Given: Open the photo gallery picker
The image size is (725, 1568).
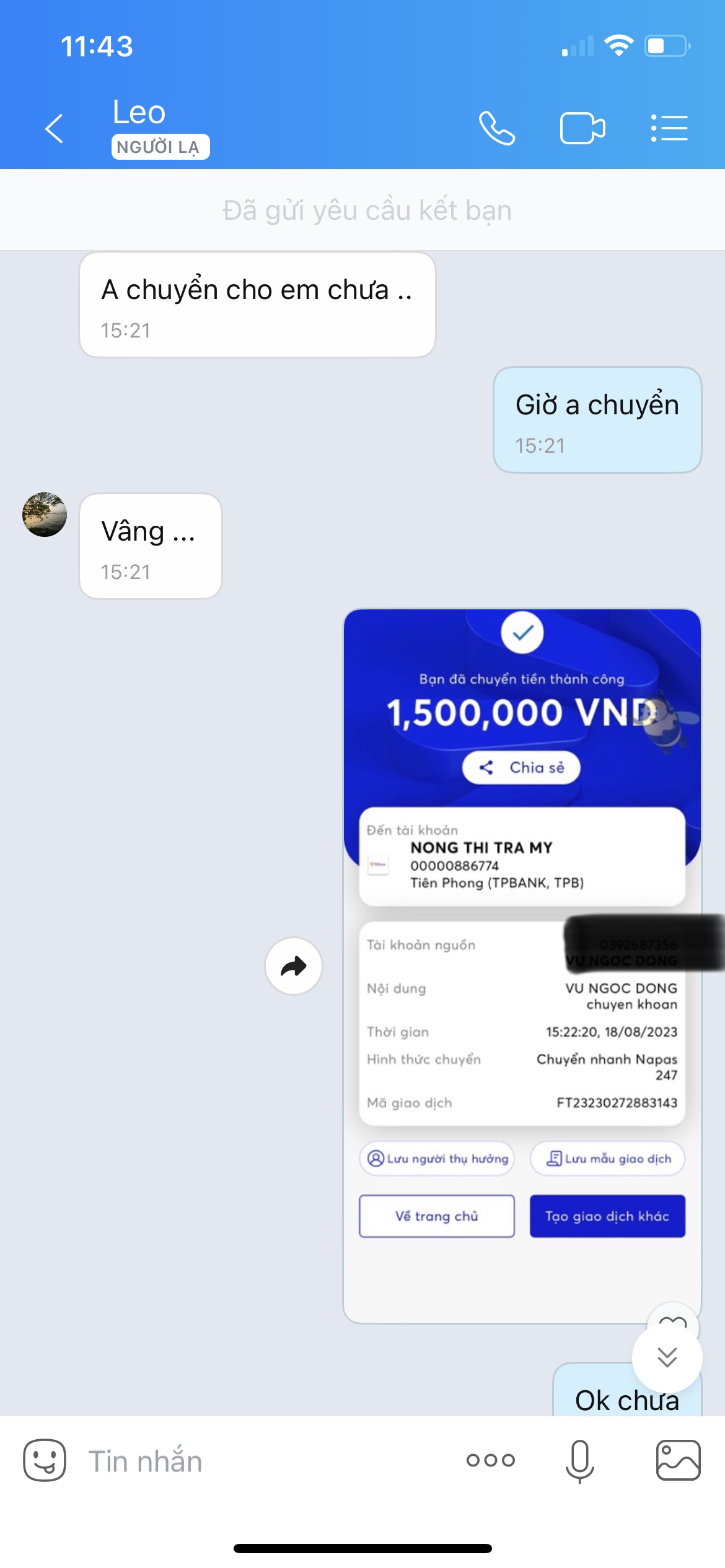Looking at the screenshot, I should tap(678, 1460).
